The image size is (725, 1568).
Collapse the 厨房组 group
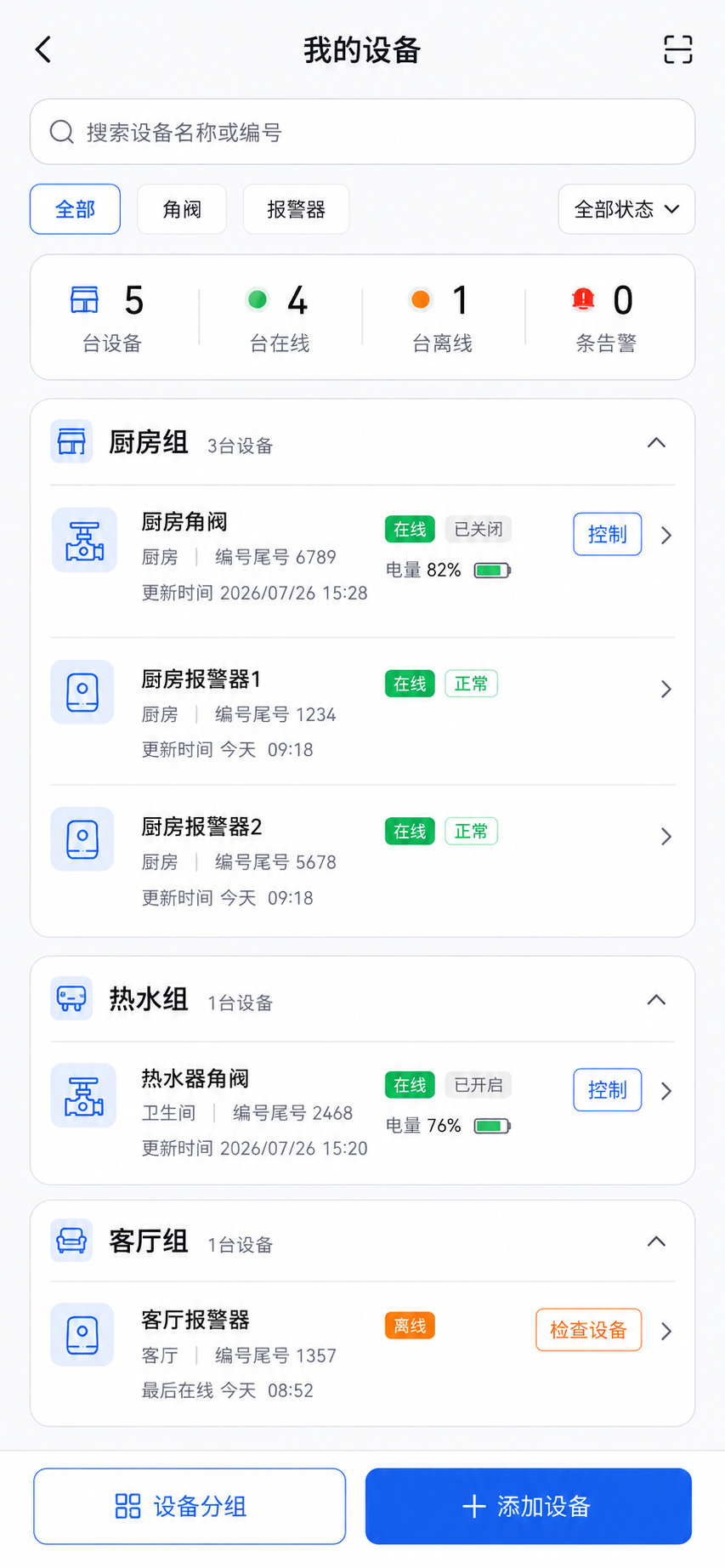656,443
